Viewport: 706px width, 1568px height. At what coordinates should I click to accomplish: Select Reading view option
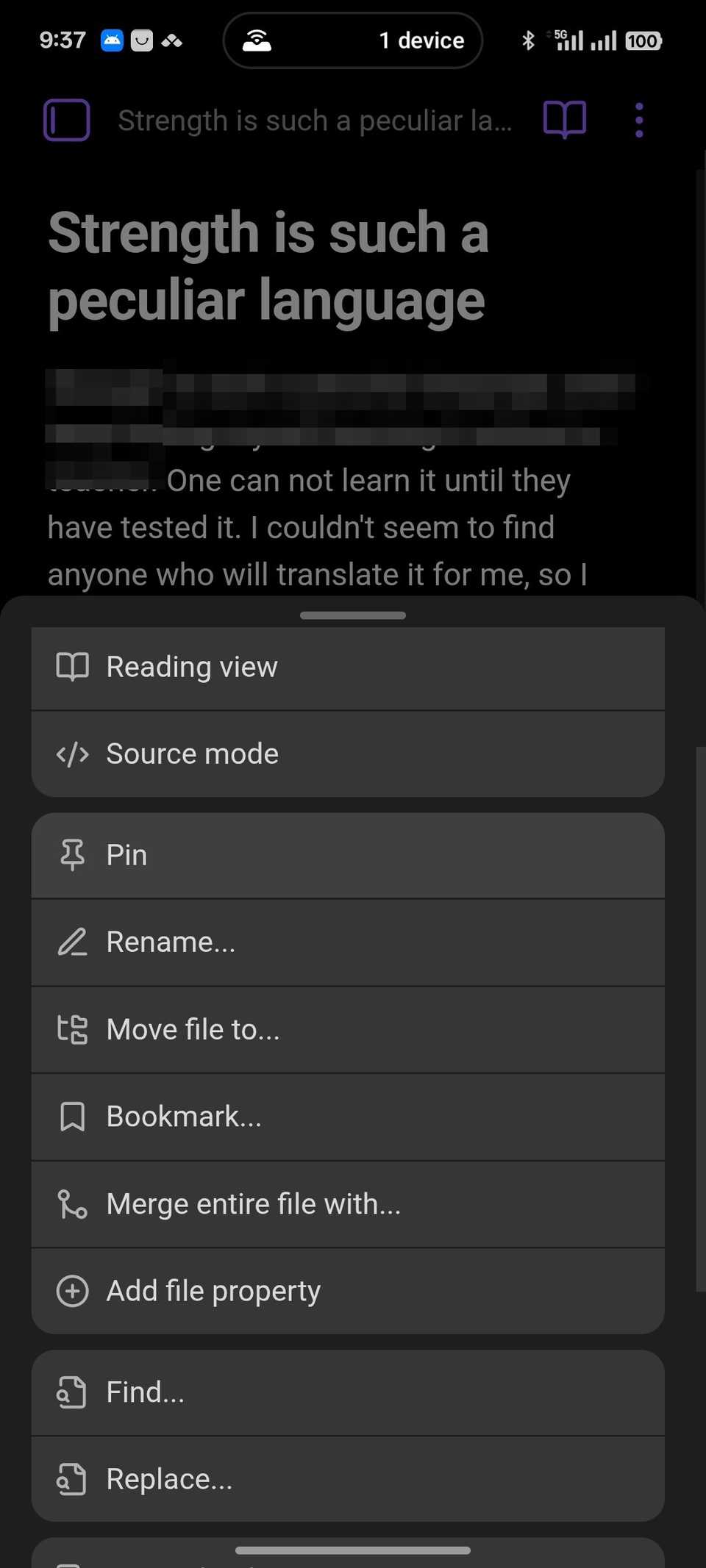point(347,667)
